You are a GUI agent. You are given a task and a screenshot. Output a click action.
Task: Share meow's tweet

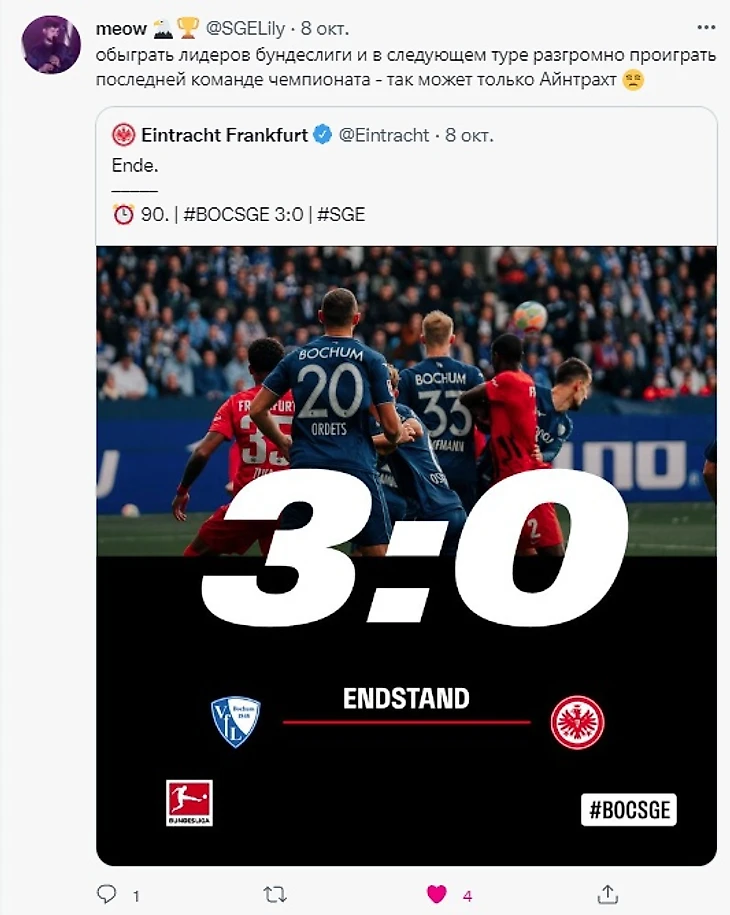pos(607,893)
